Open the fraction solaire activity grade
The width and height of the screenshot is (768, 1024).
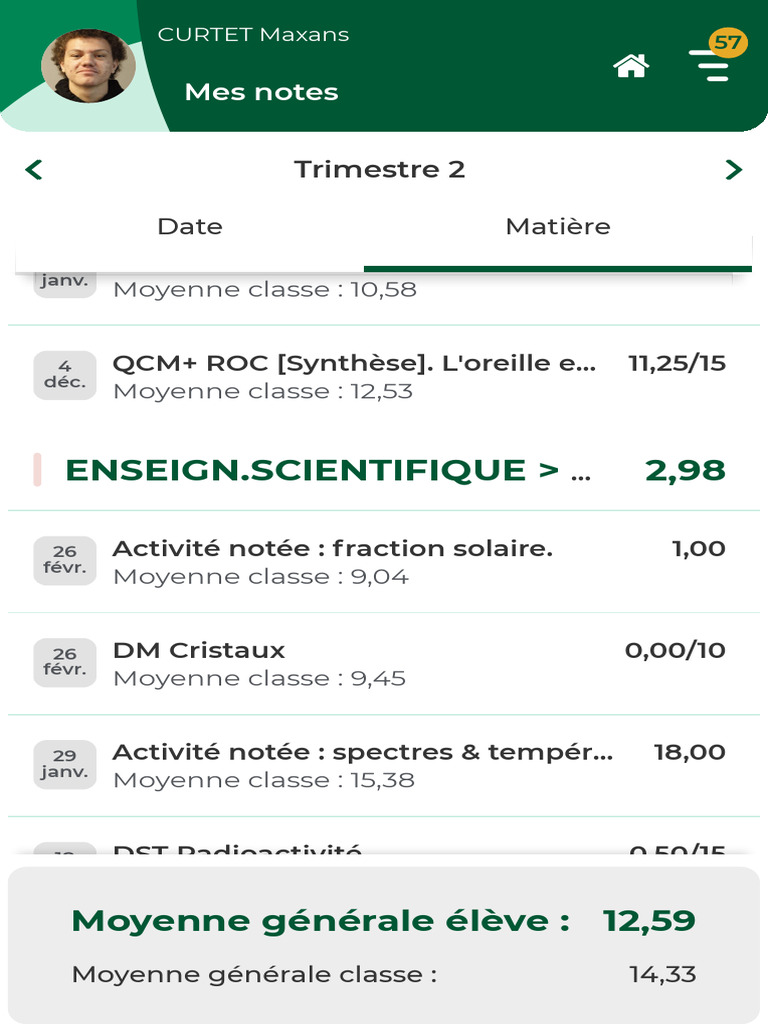(384, 562)
